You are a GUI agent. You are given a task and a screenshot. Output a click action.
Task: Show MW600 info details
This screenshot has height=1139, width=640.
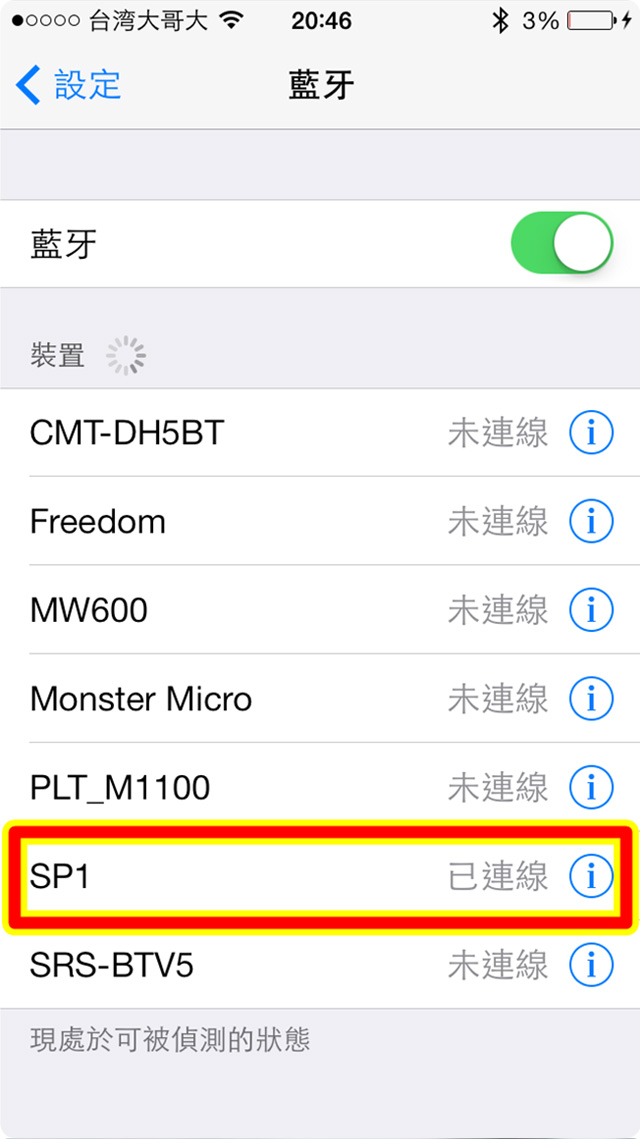pos(591,610)
